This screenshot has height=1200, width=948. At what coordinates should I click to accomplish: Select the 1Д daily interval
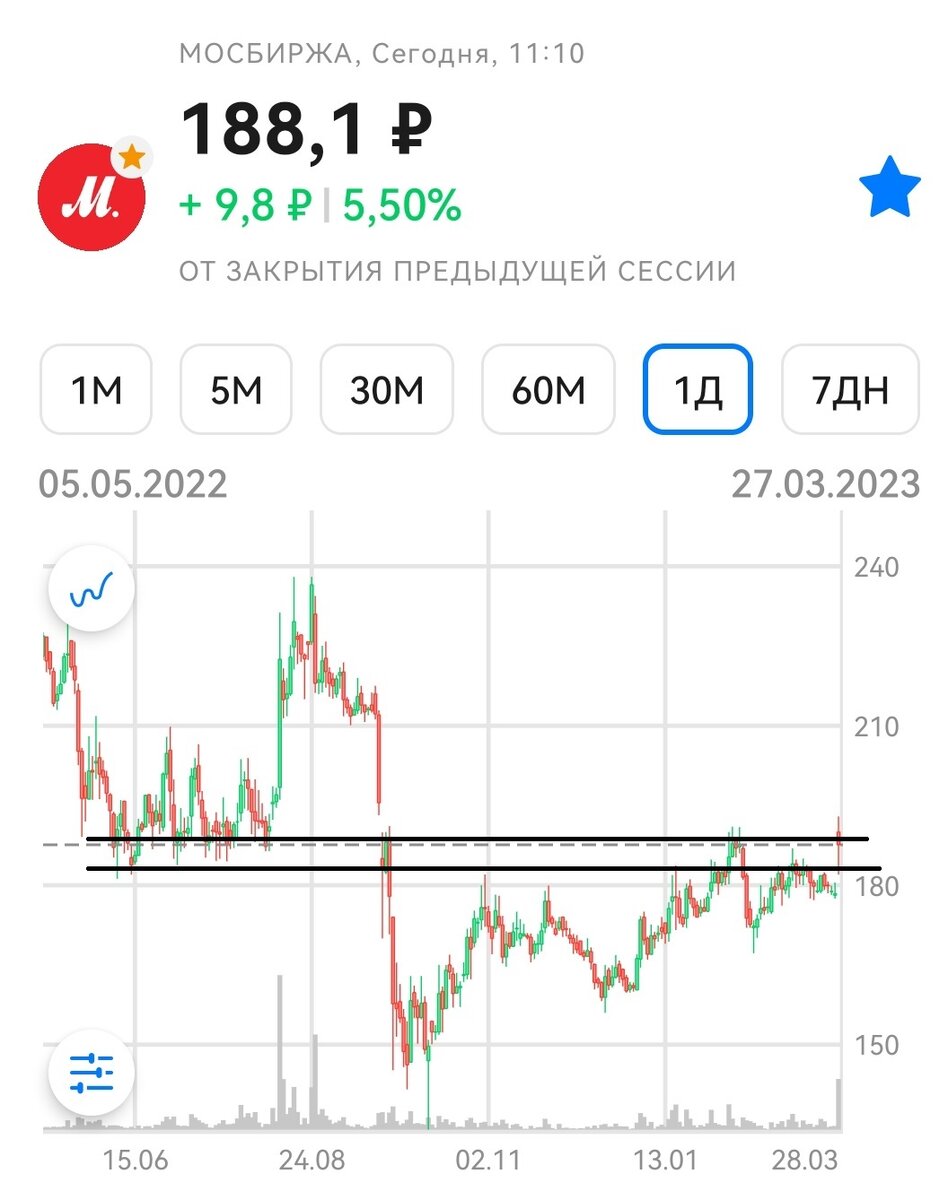[697, 390]
